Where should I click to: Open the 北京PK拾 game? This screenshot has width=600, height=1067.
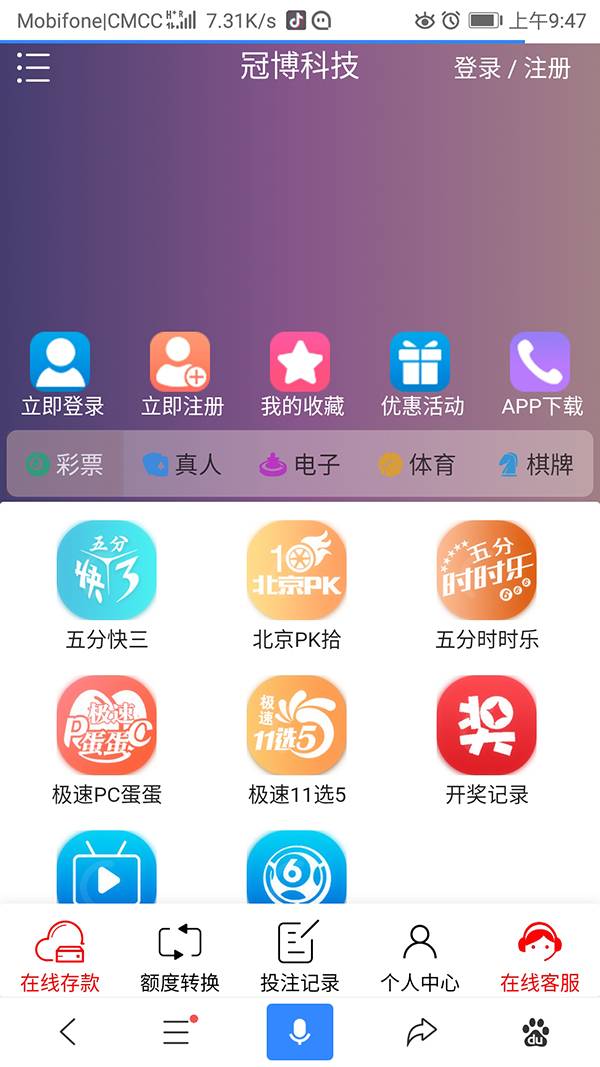point(297,584)
